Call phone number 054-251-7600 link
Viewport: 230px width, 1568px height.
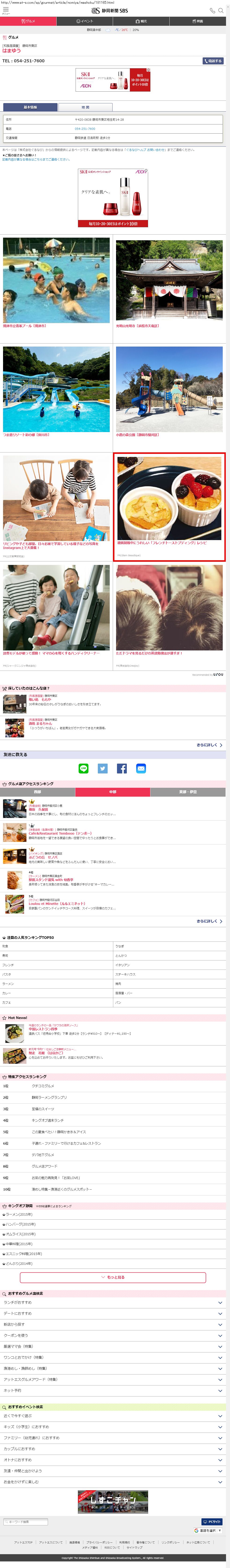(85, 128)
